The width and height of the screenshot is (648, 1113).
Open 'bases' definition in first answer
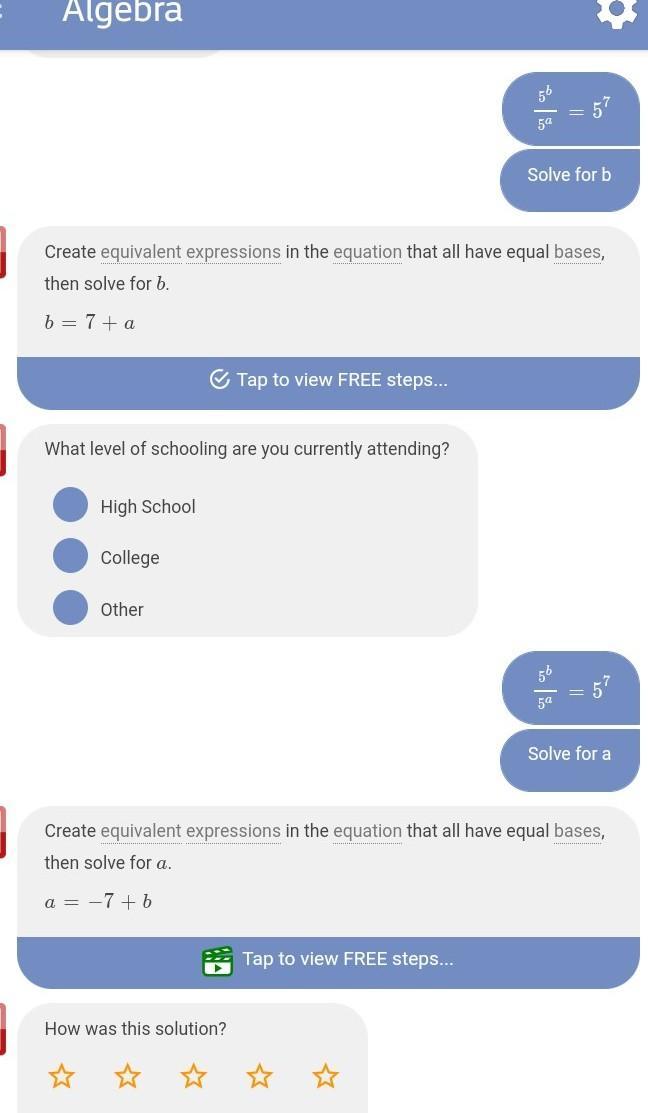click(x=577, y=252)
